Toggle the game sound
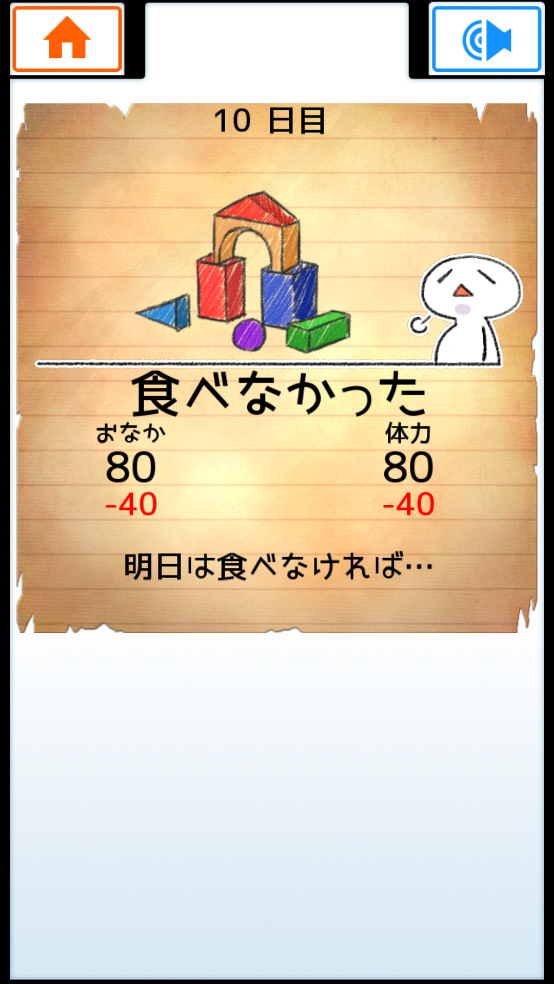Viewport: 554px width, 984px height. pyautogui.click(x=486, y=39)
